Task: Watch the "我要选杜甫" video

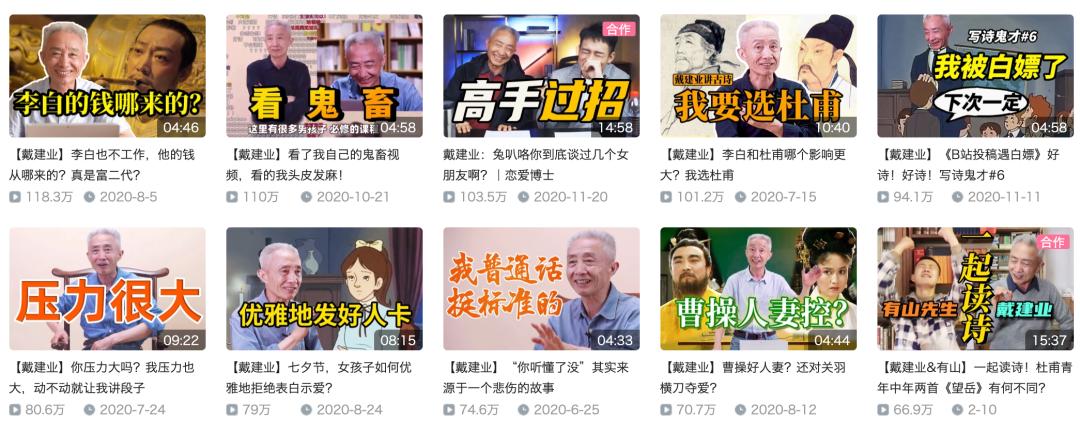Action: pyautogui.click(x=758, y=76)
